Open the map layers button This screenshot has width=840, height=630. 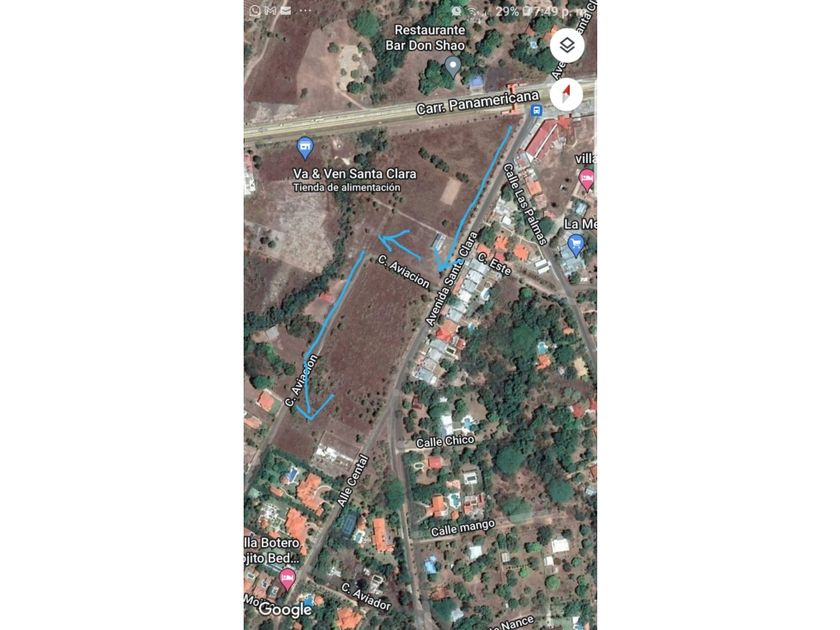point(567,45)
